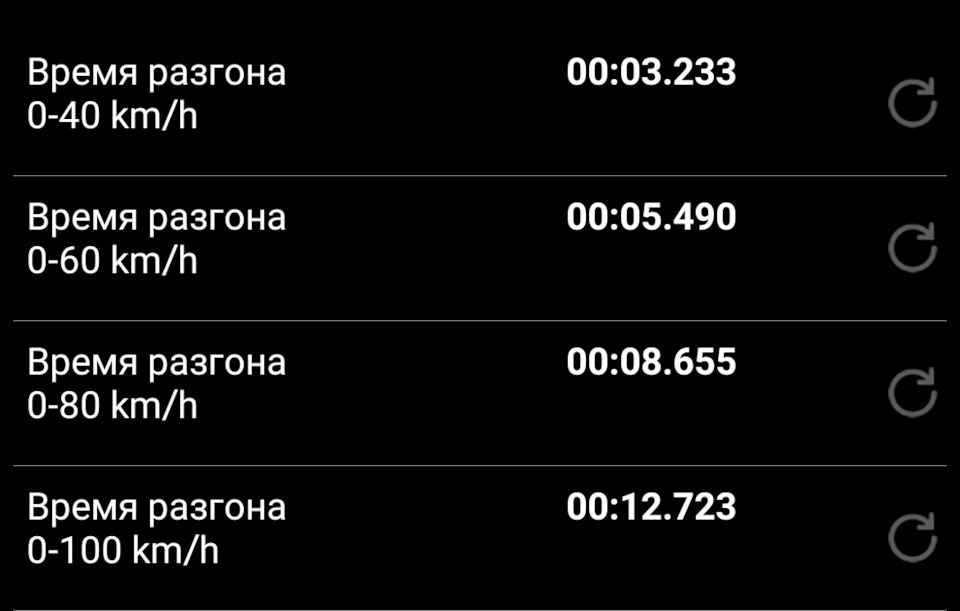Reset the 0-60 km/h acceleration time

click(912, 248)
